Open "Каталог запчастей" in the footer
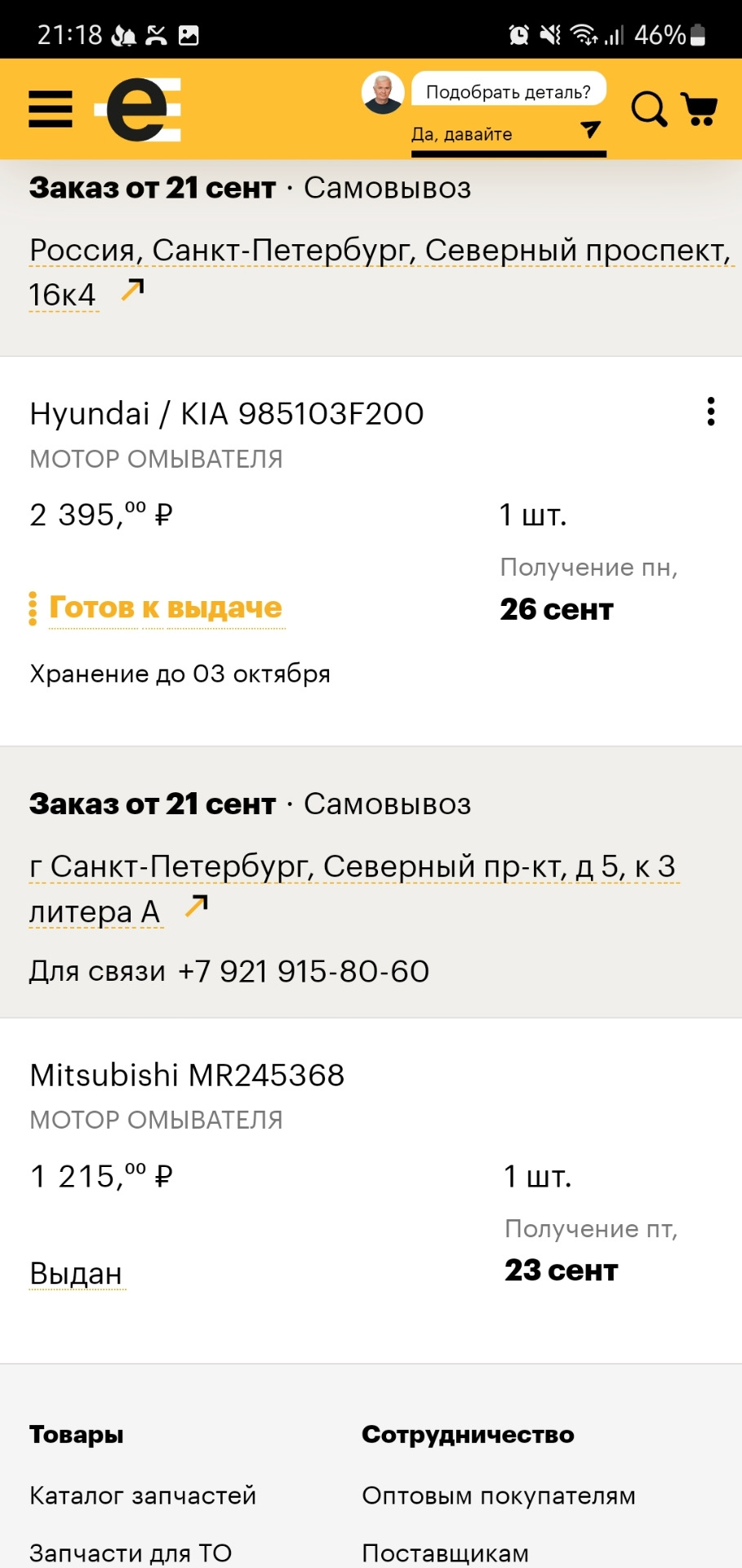Viewport: 742px width, 1568px height. tap(143, 1495)
